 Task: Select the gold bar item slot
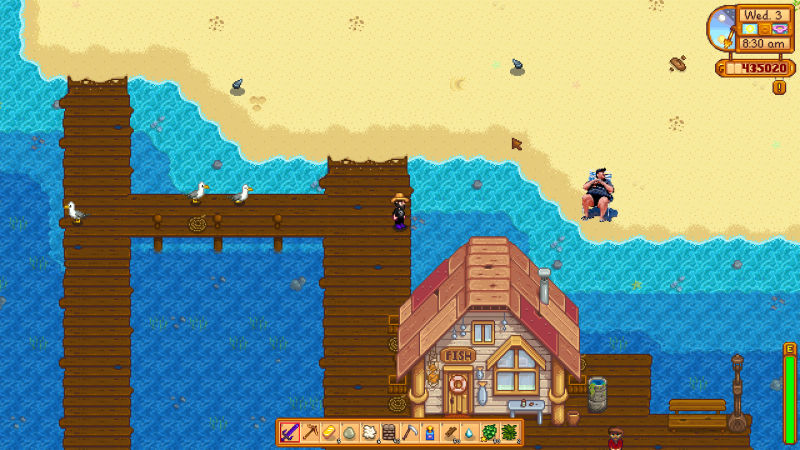[x=330, y=433]
